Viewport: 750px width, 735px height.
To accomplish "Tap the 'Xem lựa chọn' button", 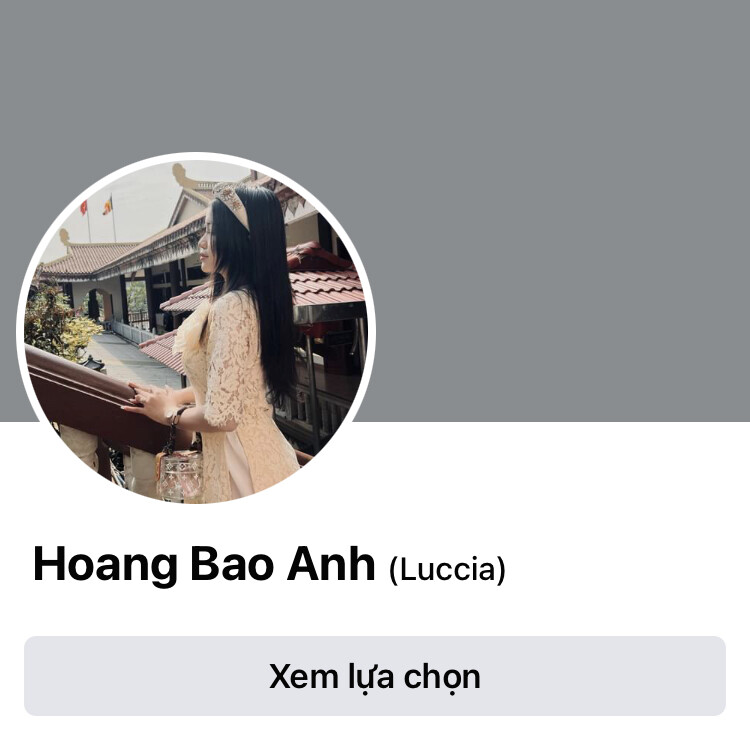I will [374, 676].
